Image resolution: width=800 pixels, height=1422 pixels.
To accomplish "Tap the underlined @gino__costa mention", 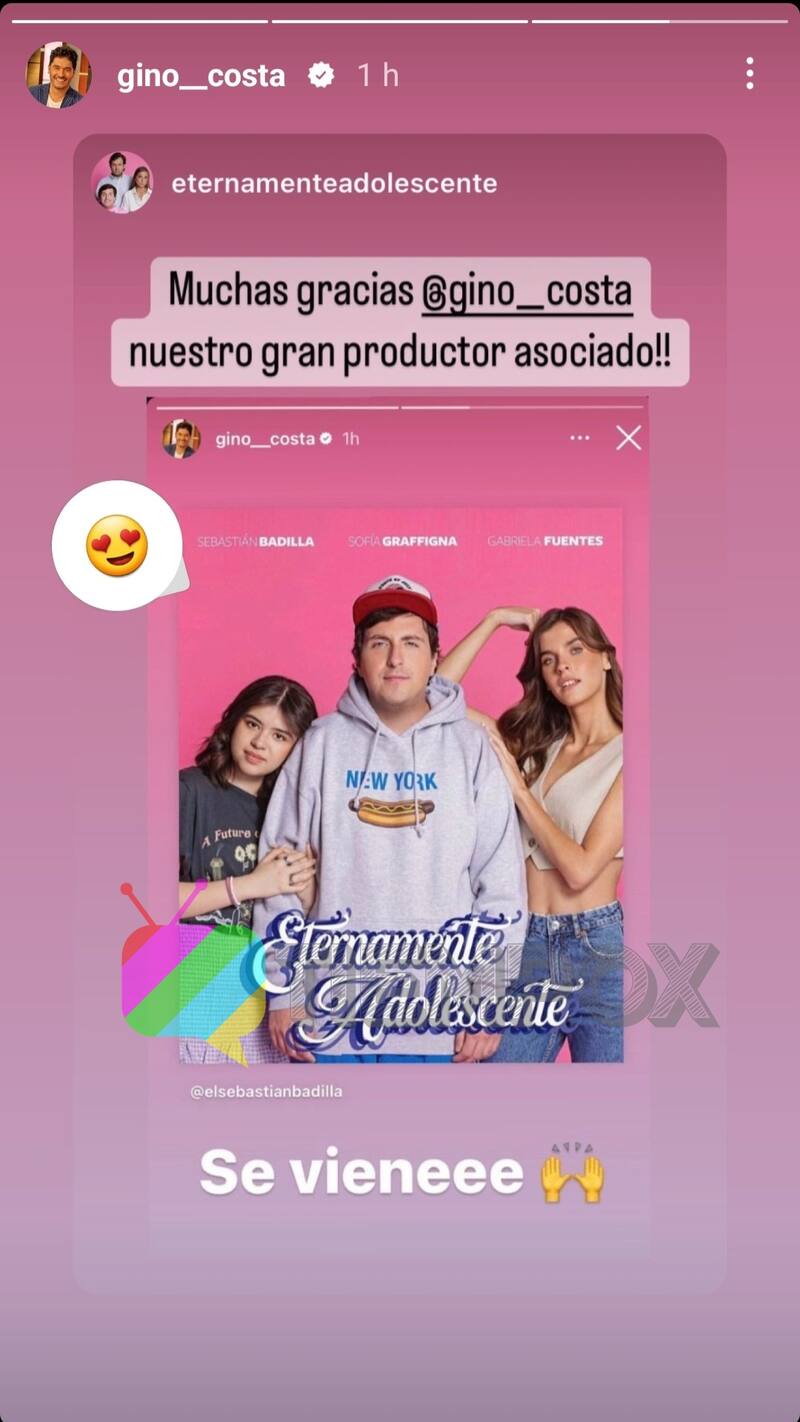I will tap(526, 292).
